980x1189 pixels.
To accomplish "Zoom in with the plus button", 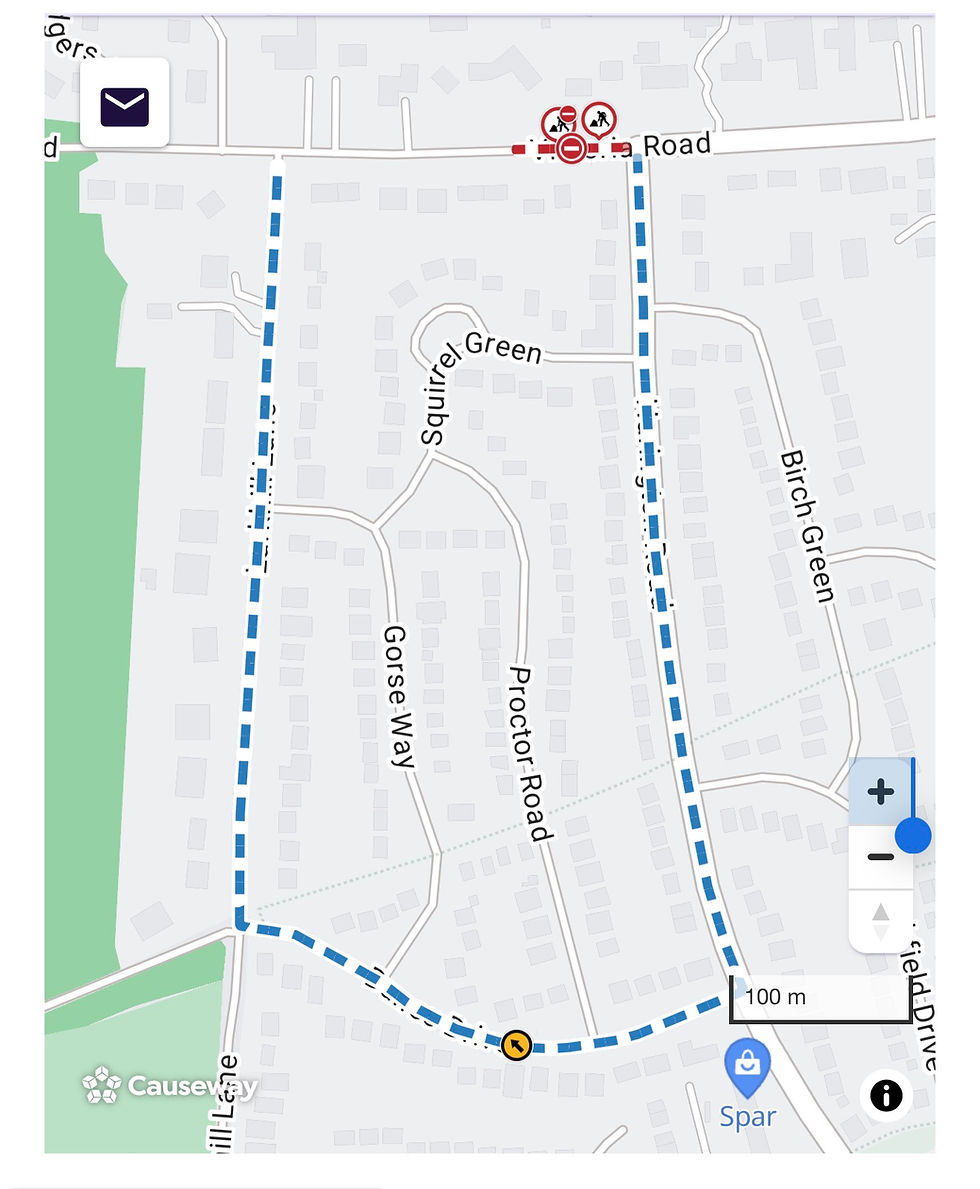I will click(880, 792).
